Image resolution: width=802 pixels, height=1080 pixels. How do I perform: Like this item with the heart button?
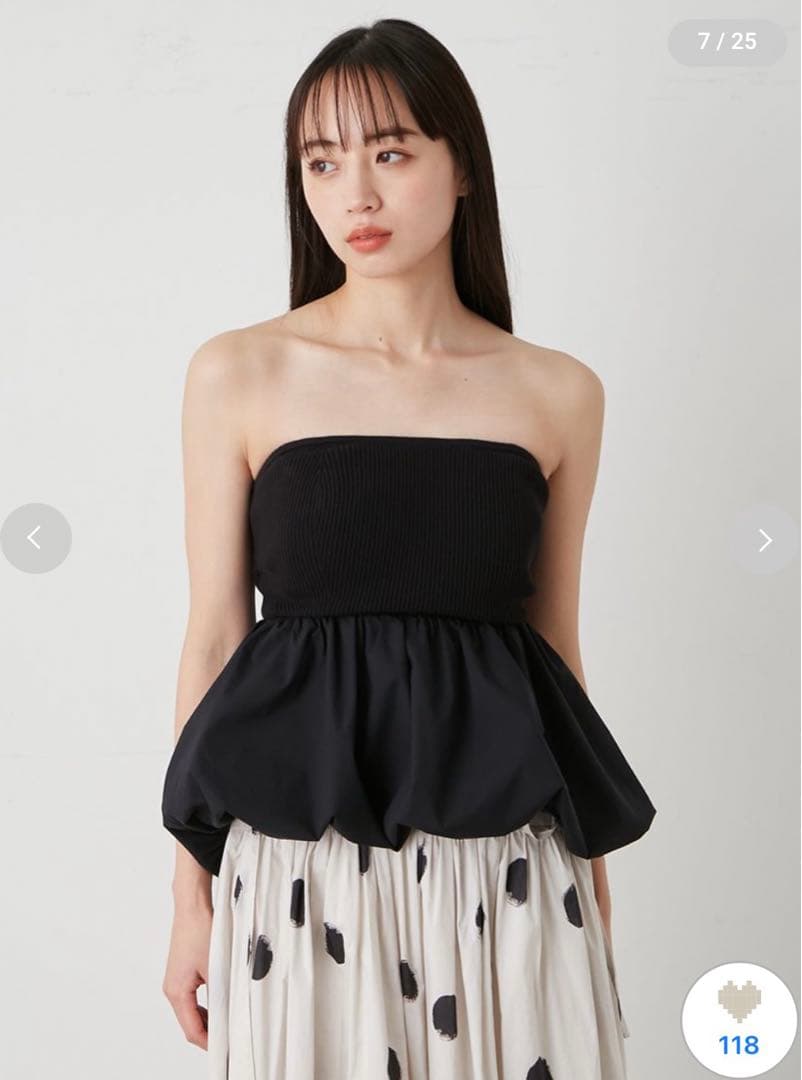point(740,1018)
